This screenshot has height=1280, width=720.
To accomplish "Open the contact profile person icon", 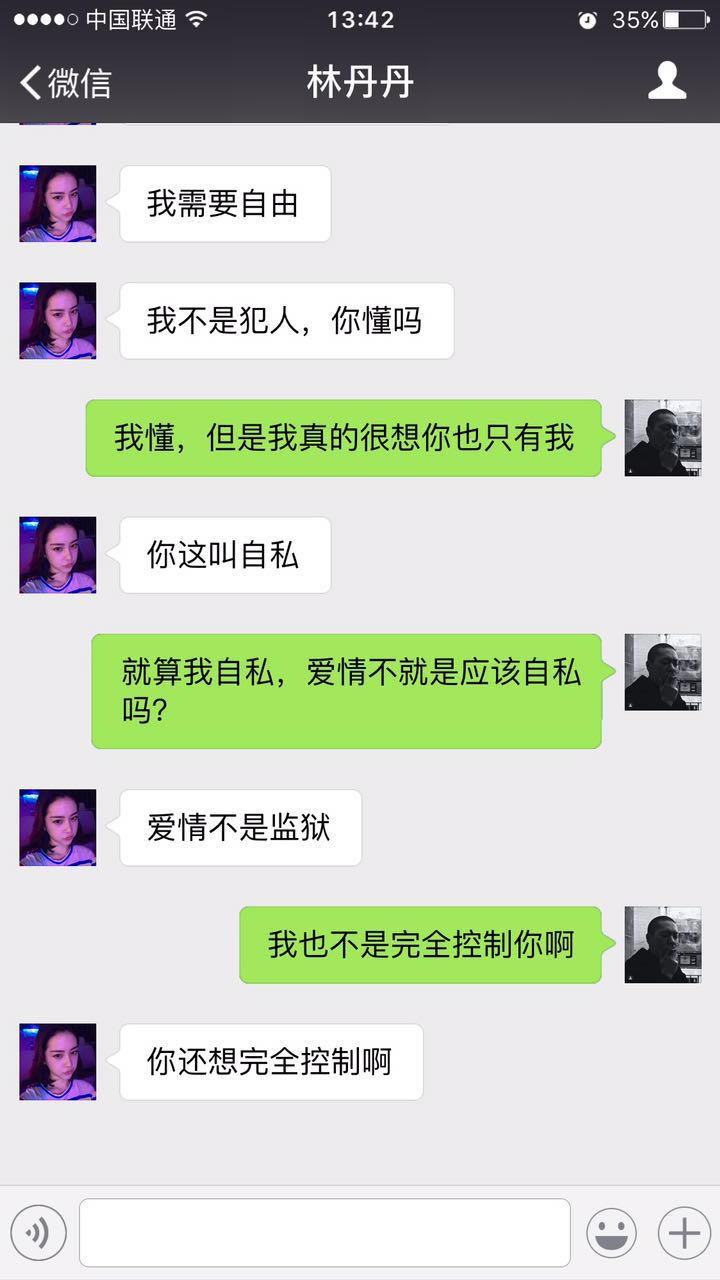I will (x=668, y=82).
